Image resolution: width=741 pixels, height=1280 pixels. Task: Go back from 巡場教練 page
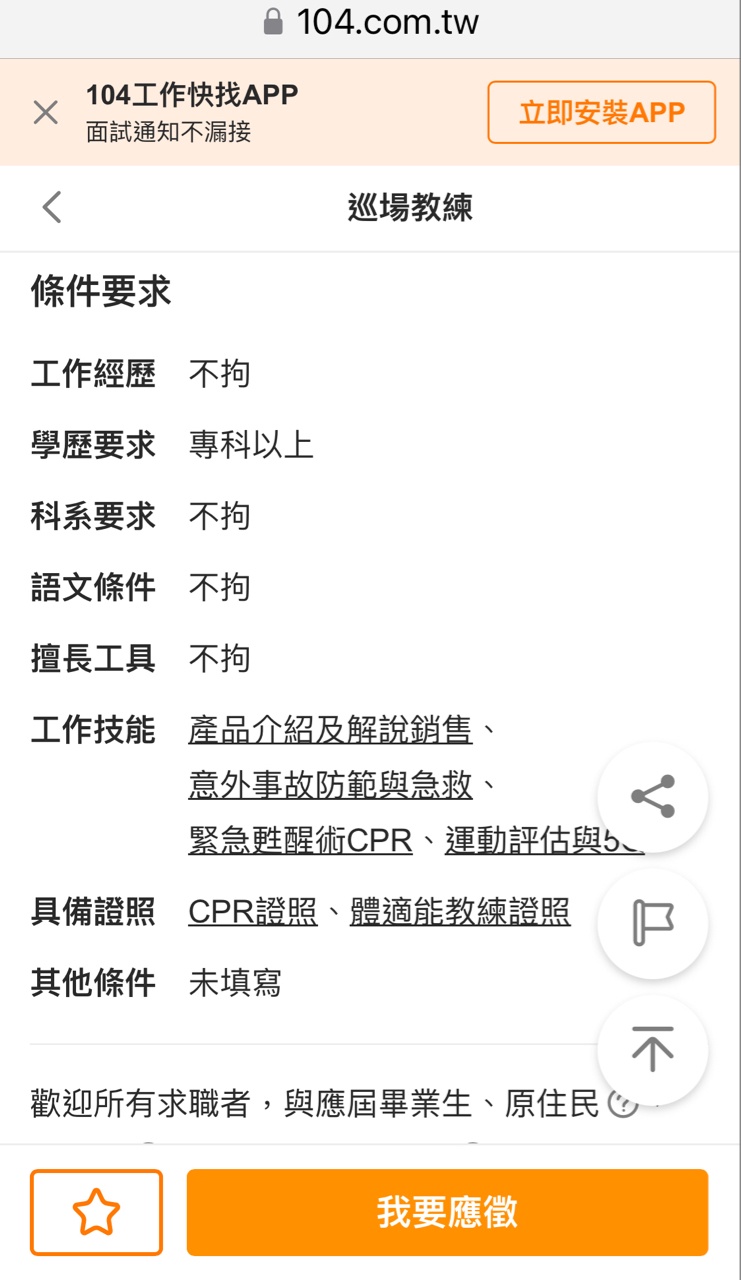tap(52, 207)
